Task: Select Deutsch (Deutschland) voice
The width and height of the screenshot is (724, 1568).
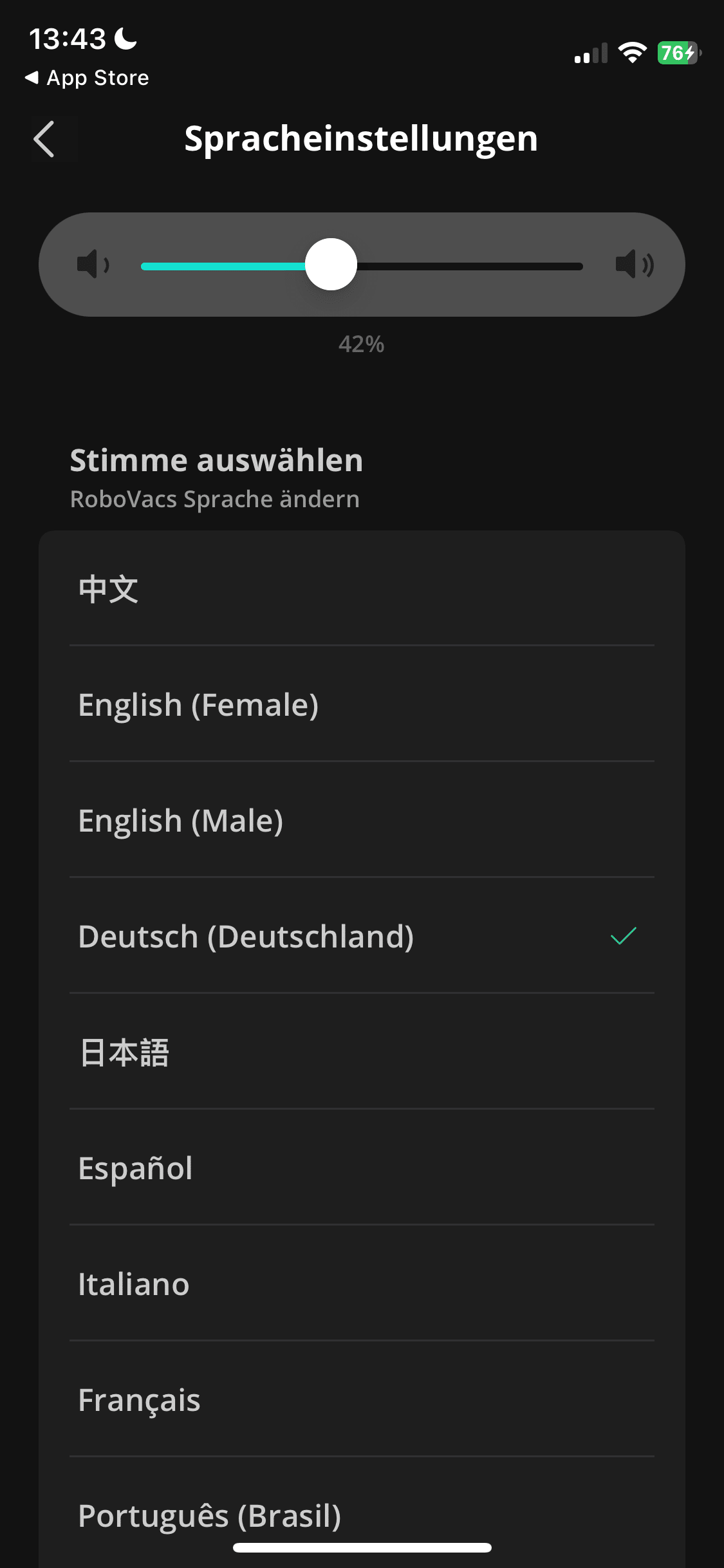Action: click(362, 937)
